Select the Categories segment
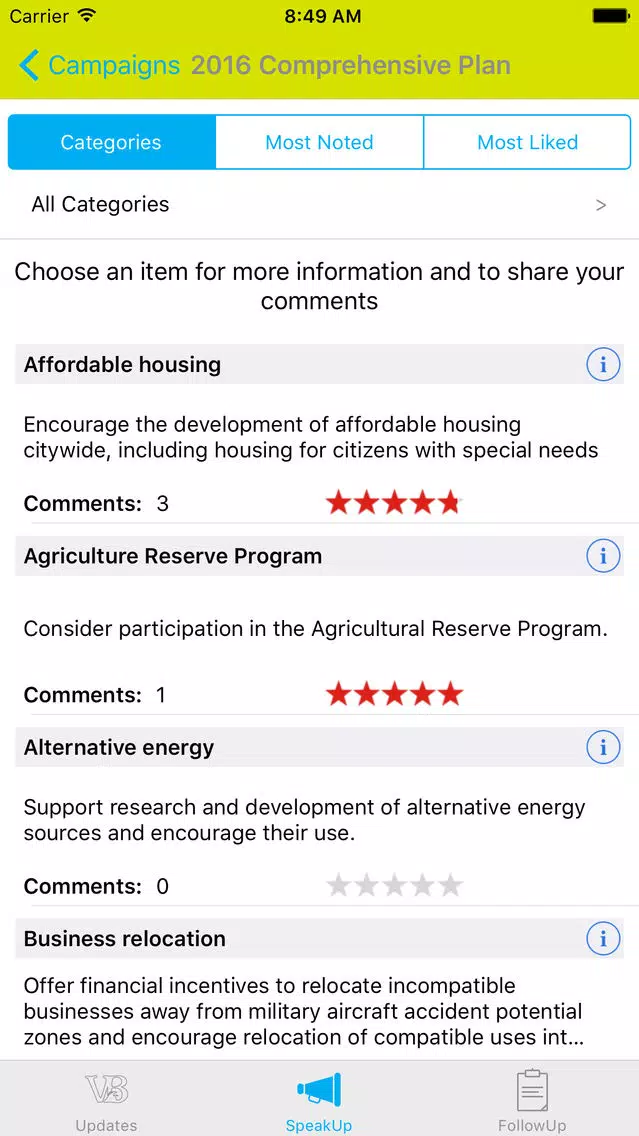The image size is (639, 1136). pos(112,142)
